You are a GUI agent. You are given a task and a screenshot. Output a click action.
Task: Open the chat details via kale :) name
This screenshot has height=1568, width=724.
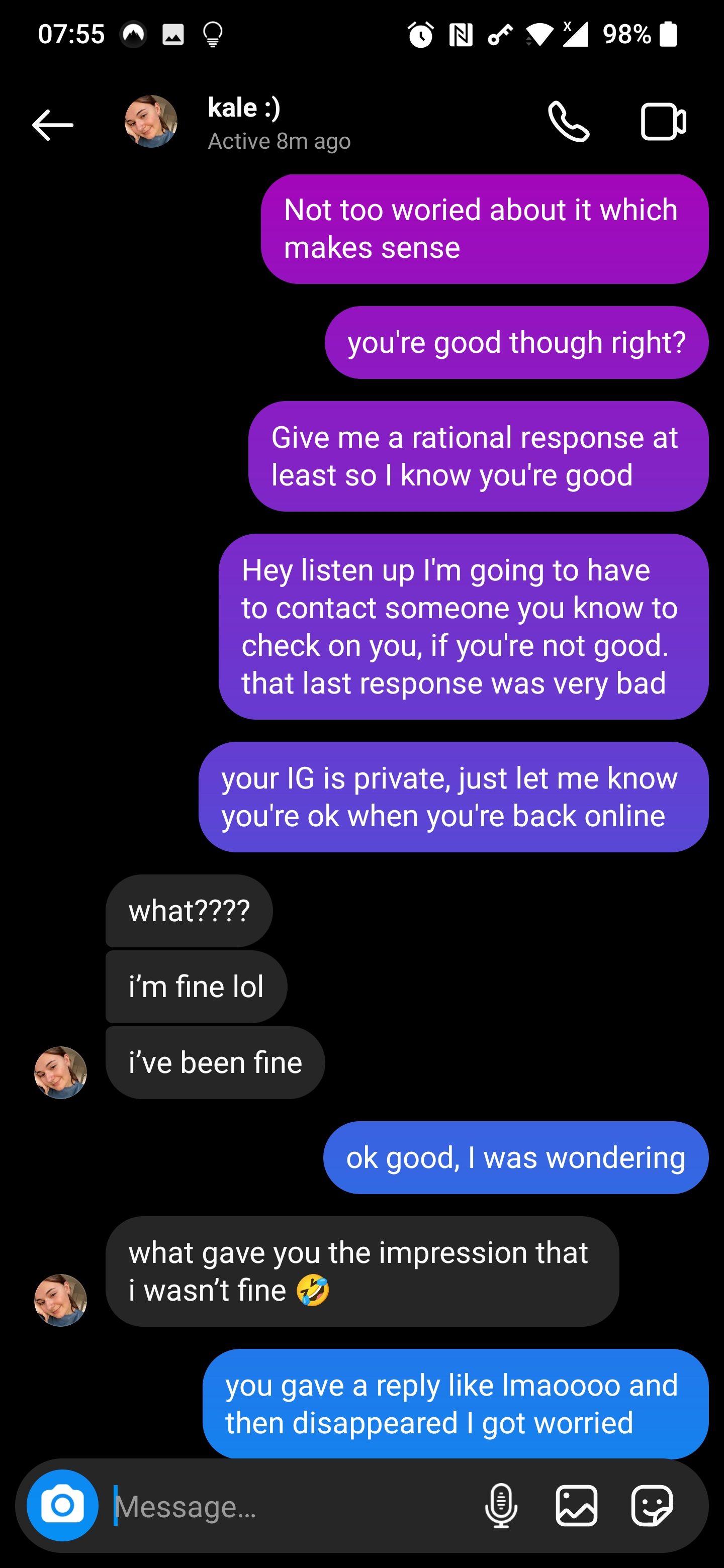[244, 109]
